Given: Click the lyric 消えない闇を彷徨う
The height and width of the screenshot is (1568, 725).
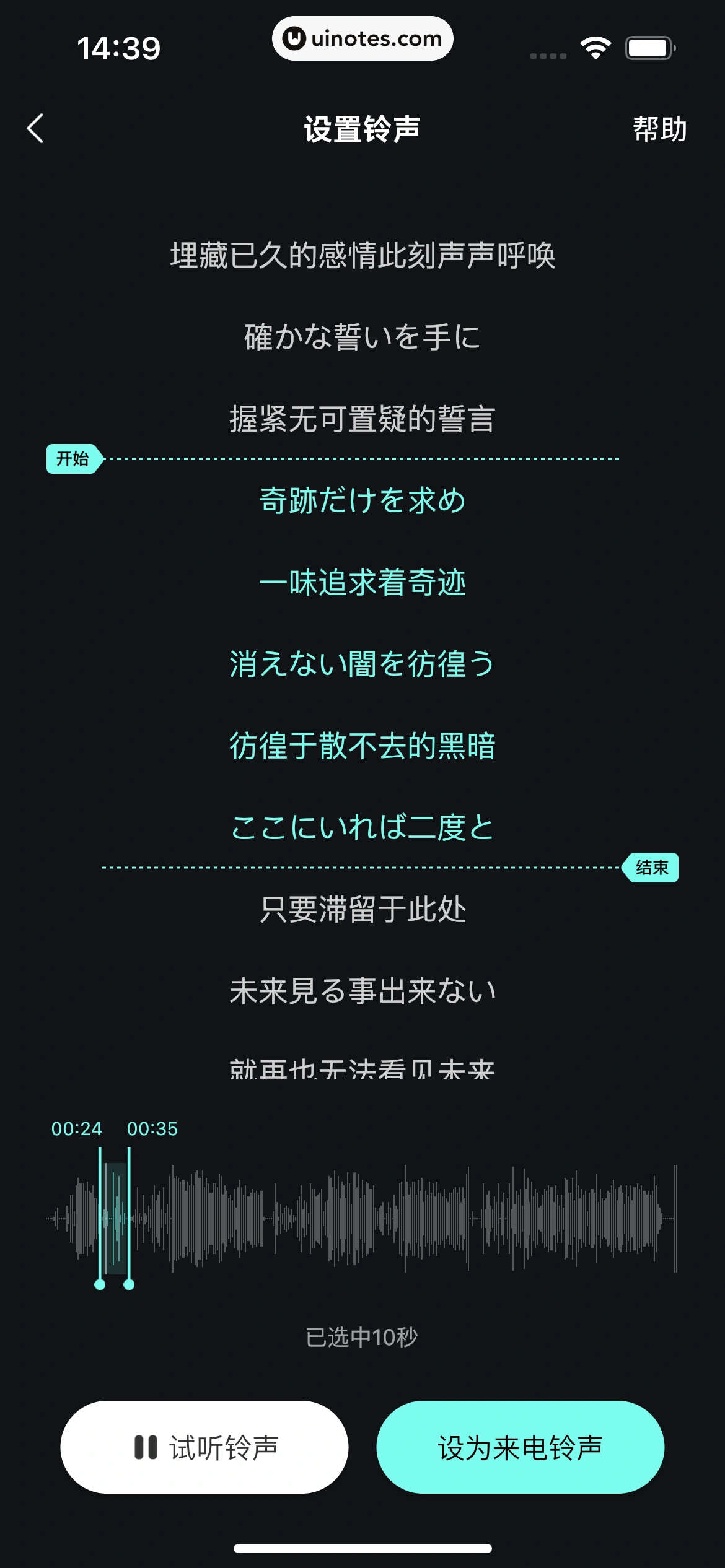Looking at the screenshot, I should (362, 664).
